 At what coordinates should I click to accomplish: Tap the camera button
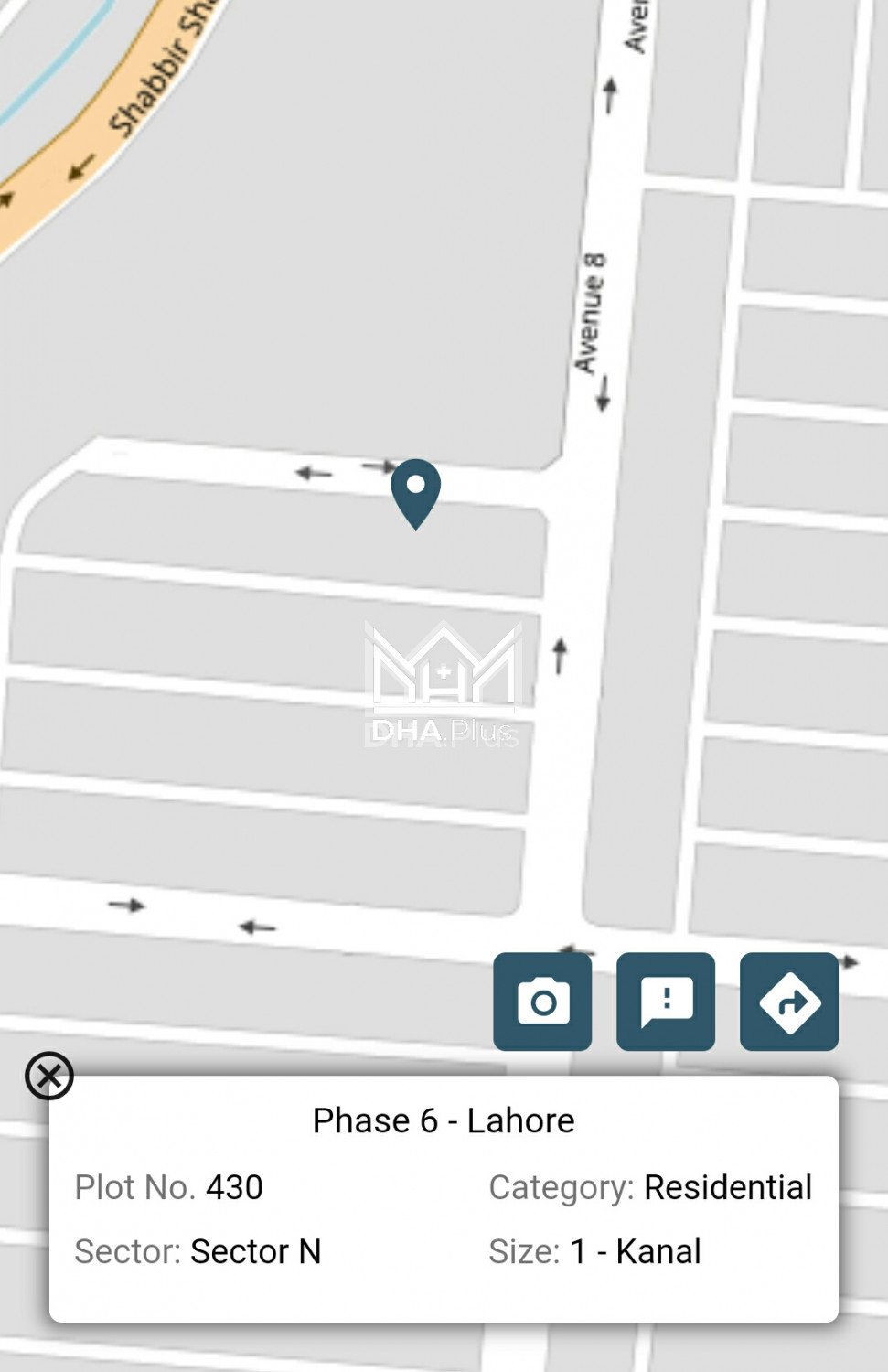(x=542, y=1002)
